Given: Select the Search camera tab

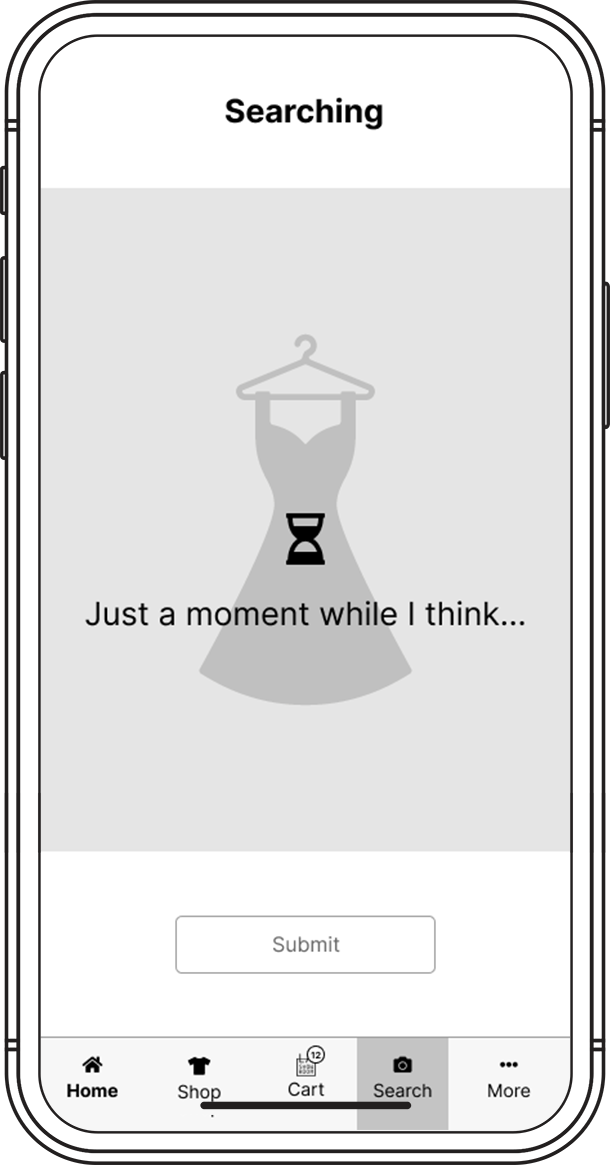Looking at the screenshot, I should point(402,1078).
